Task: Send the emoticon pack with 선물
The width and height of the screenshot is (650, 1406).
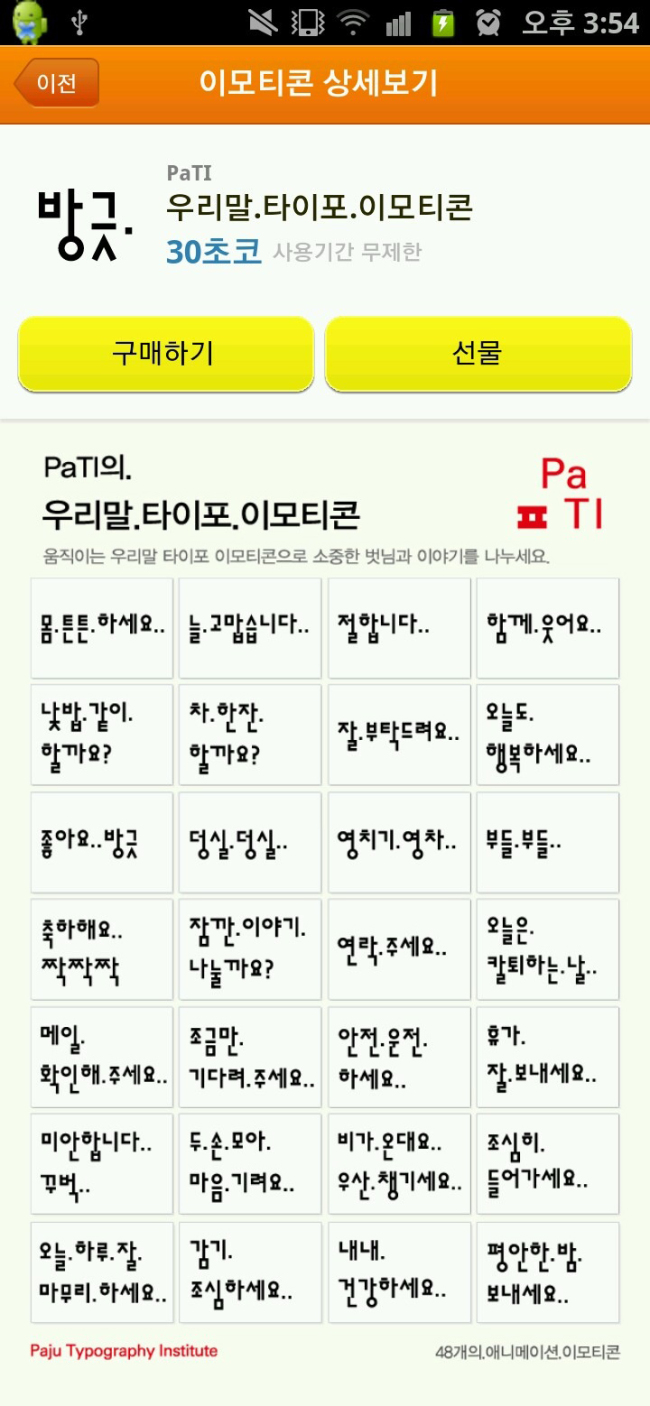Action: pyautogui.click(x=478, y=353)
